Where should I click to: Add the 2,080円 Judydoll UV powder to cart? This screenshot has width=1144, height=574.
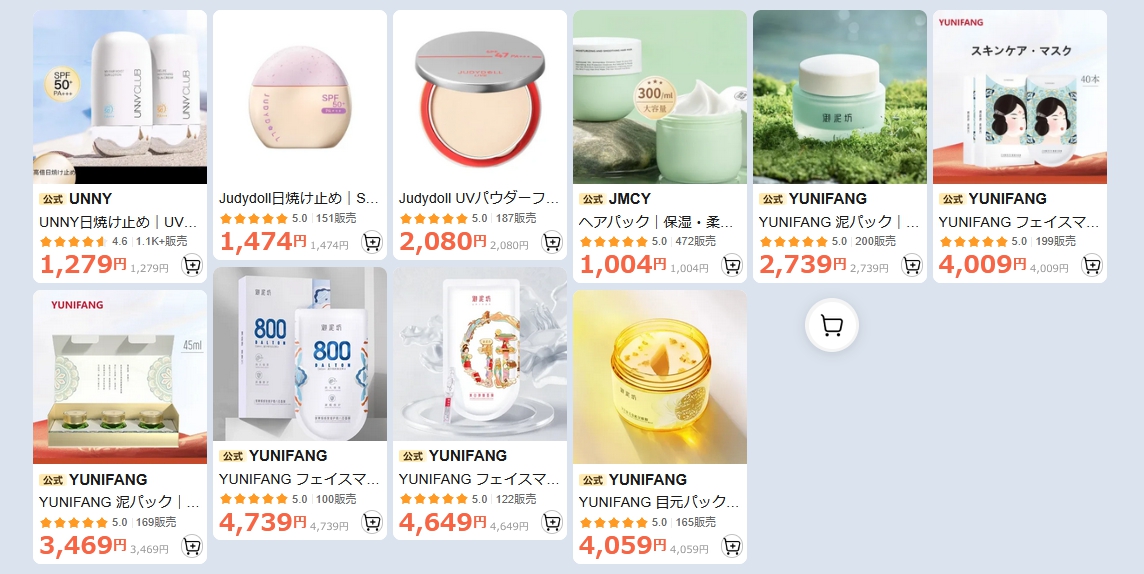click(x=552, y=241)
